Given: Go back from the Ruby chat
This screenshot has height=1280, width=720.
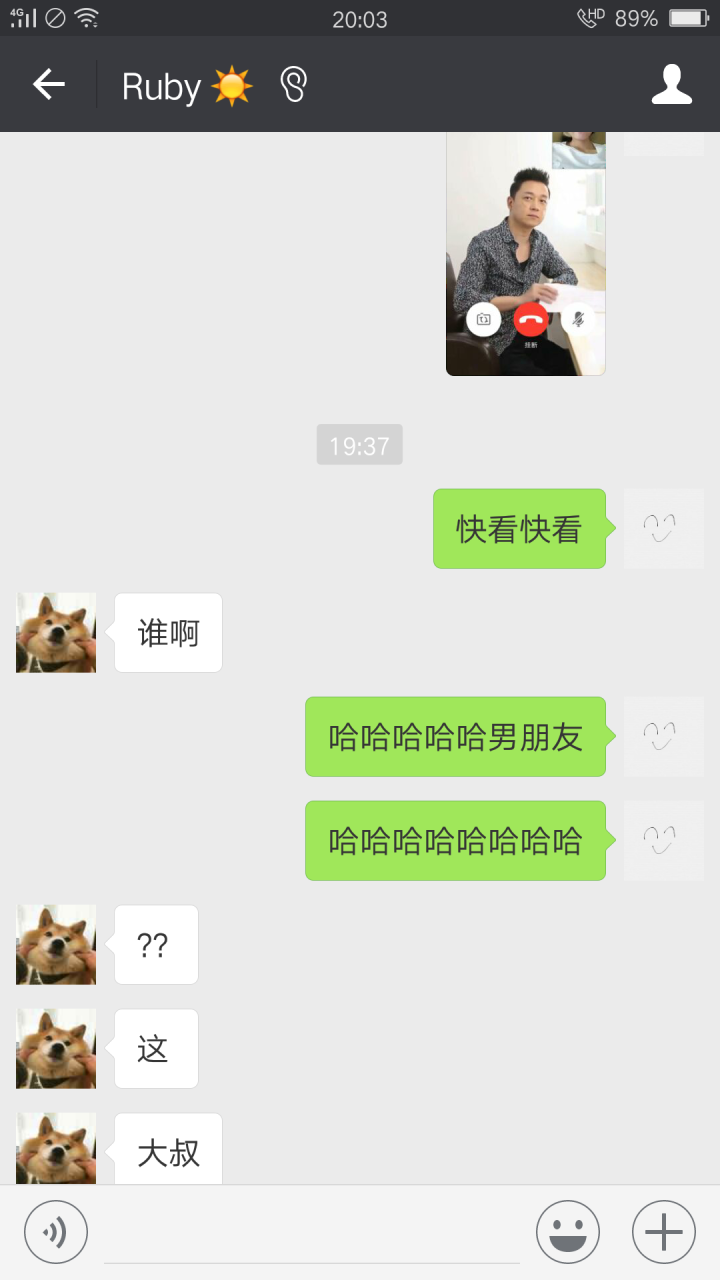Looking at the screenshot, I should (48, 85).
